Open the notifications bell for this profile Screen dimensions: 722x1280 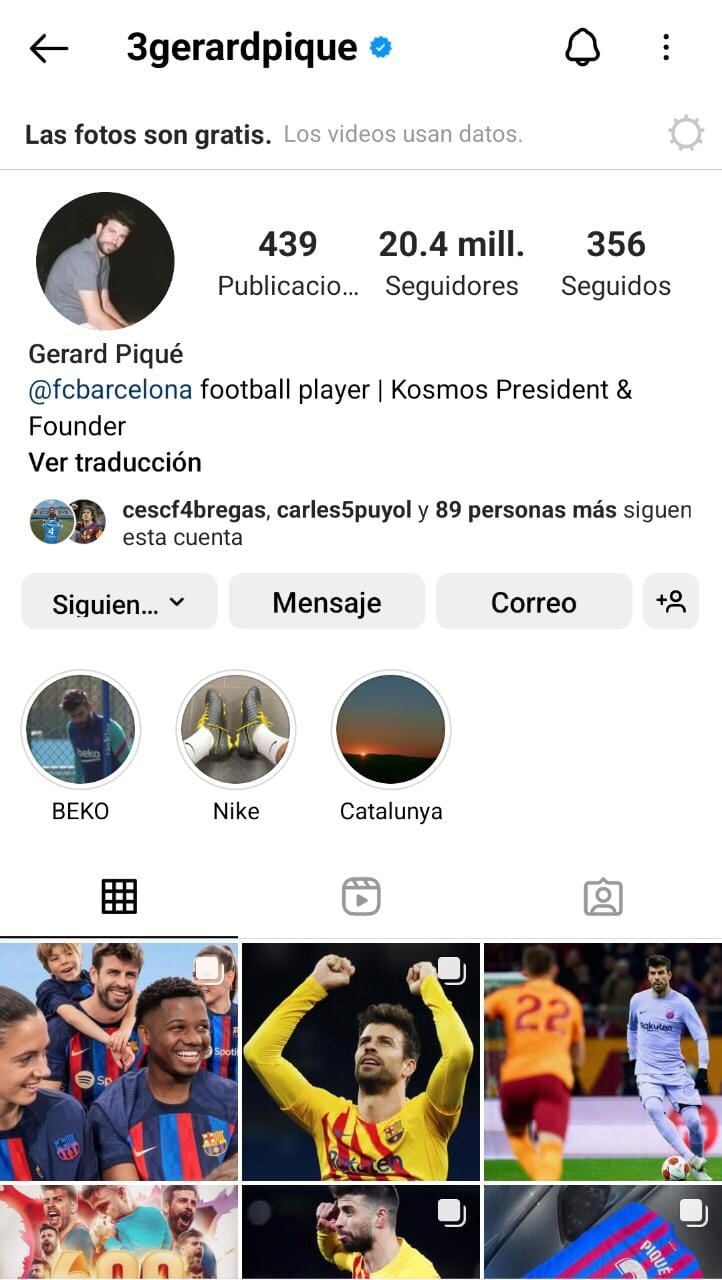point(582,47)
